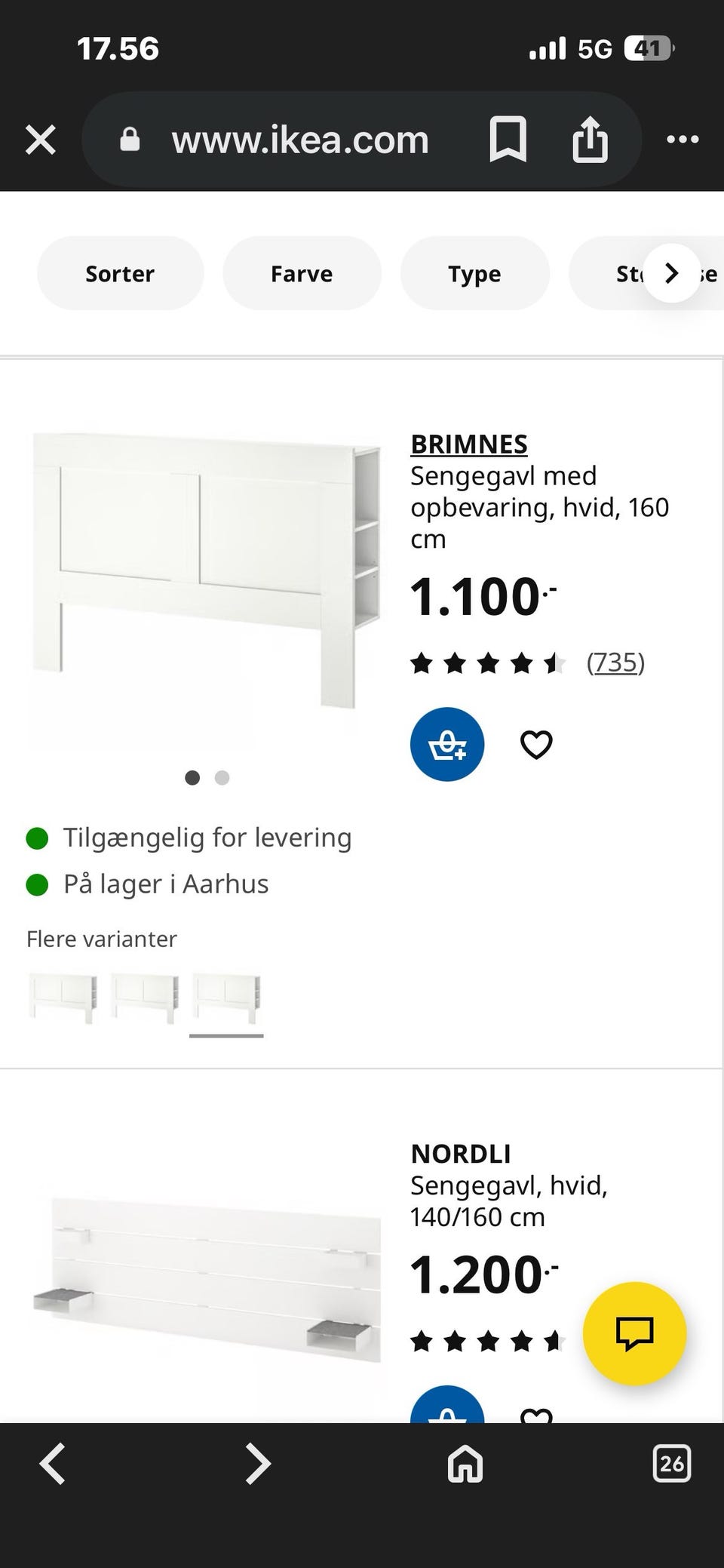Open the Sorter filter
Image resolution: width=724 pixels, height=1568 pixels.
pos(120,273)
